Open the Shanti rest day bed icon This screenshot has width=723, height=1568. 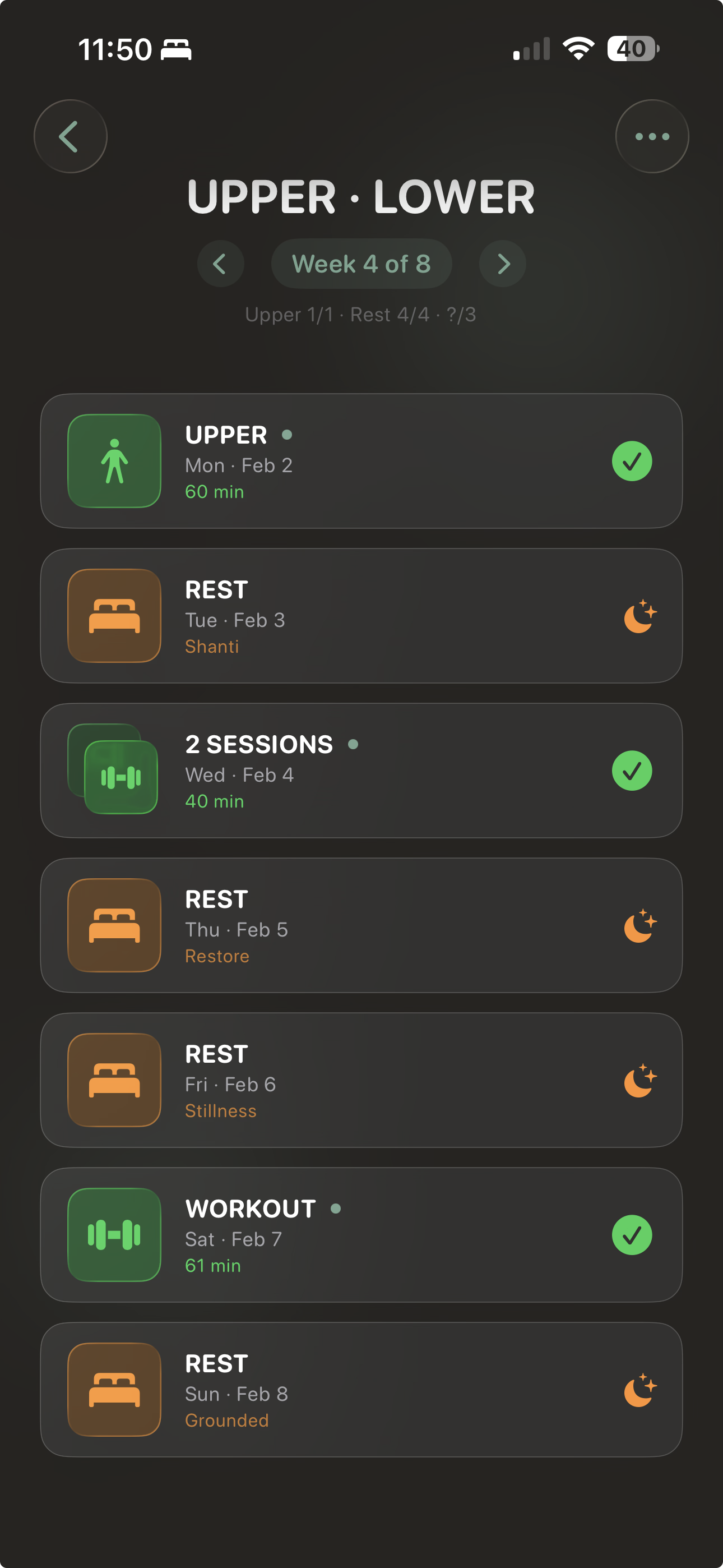point(114,616)
